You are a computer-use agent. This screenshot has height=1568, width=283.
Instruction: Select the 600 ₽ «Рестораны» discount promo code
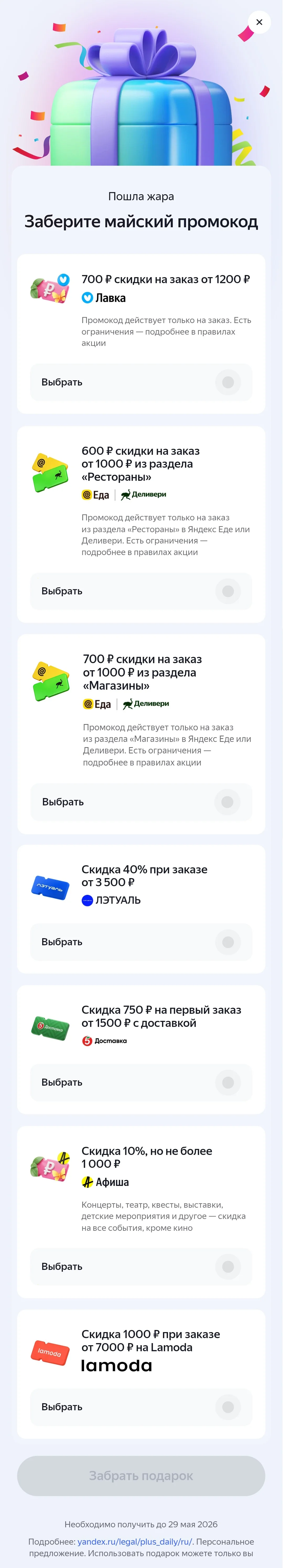[x=141, y=591]
